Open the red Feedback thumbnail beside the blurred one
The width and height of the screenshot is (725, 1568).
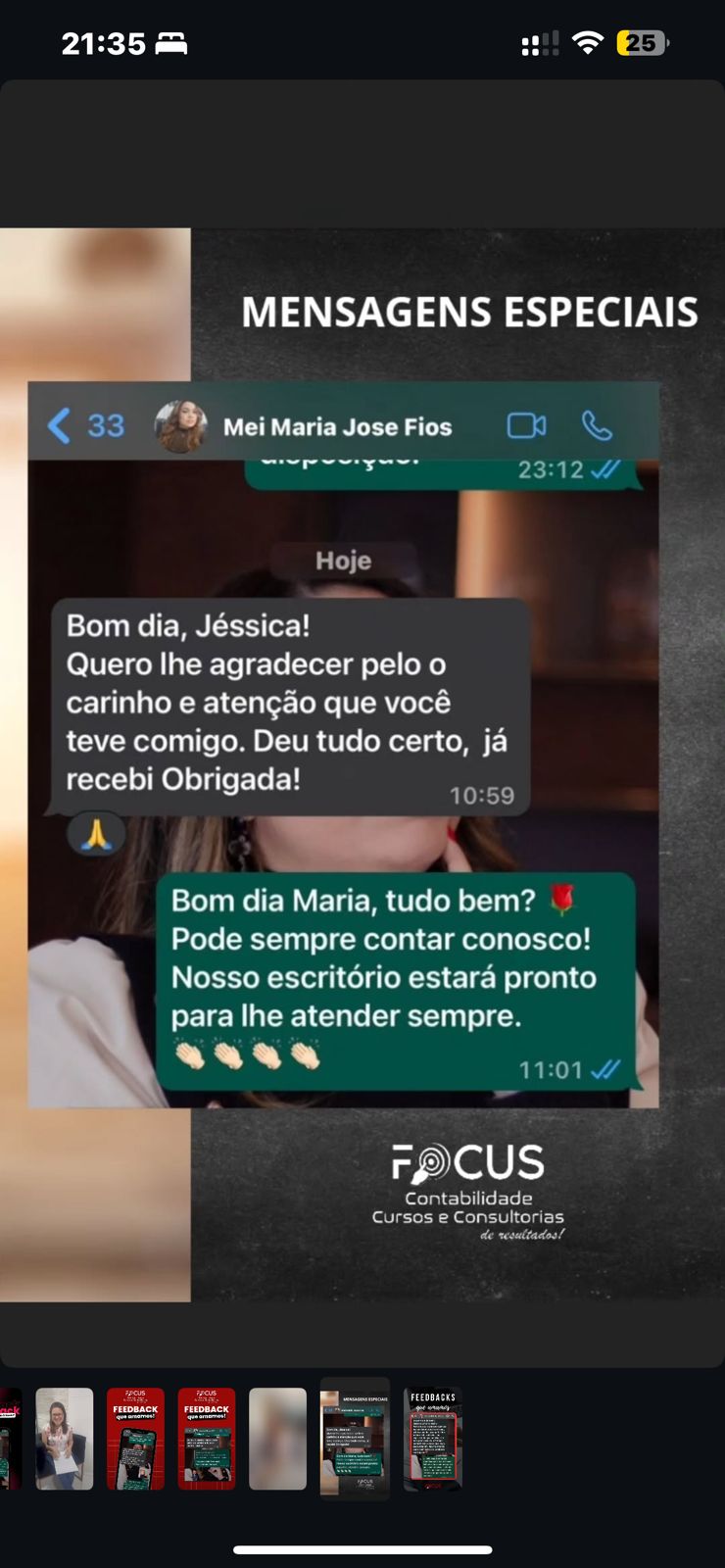207,1439
